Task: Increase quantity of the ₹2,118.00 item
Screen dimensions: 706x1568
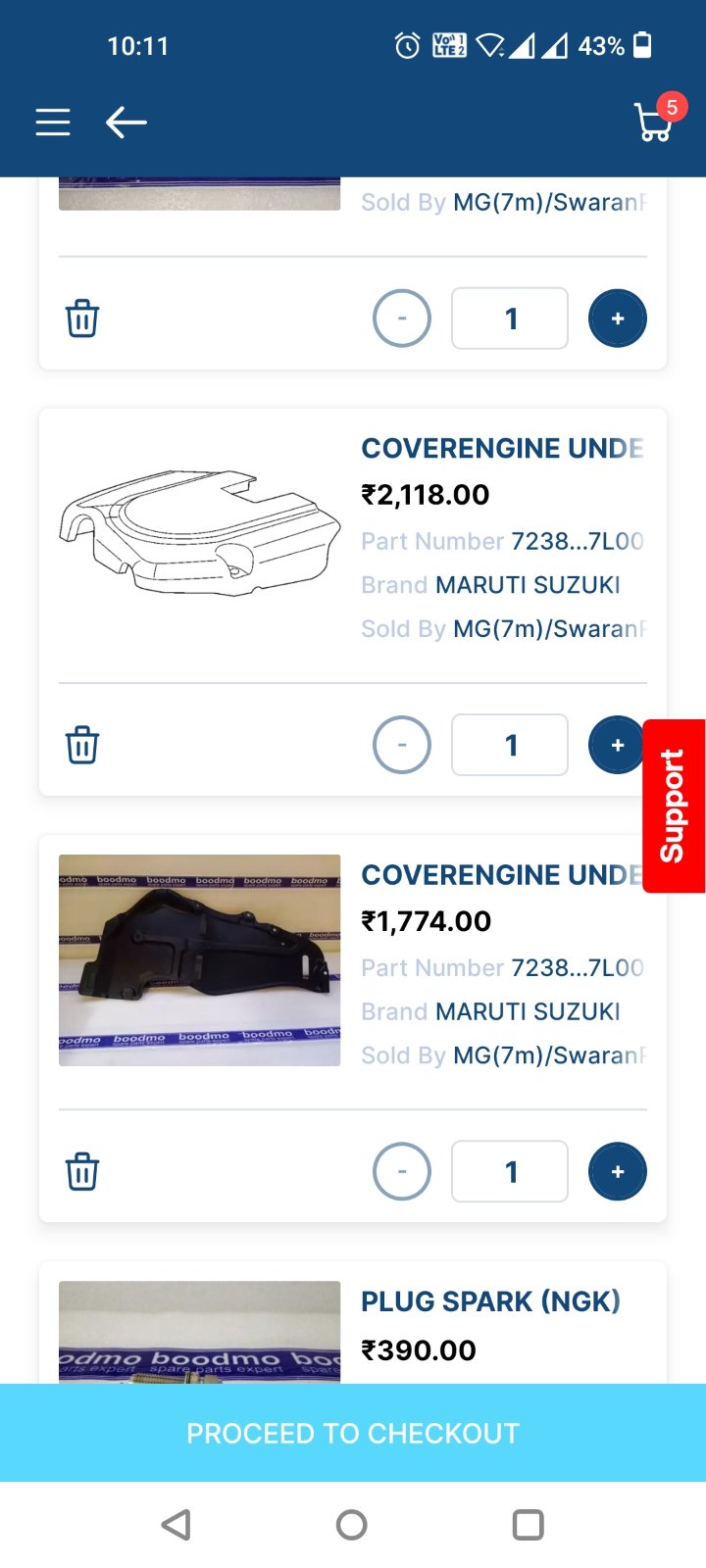Action: [617, 745]
